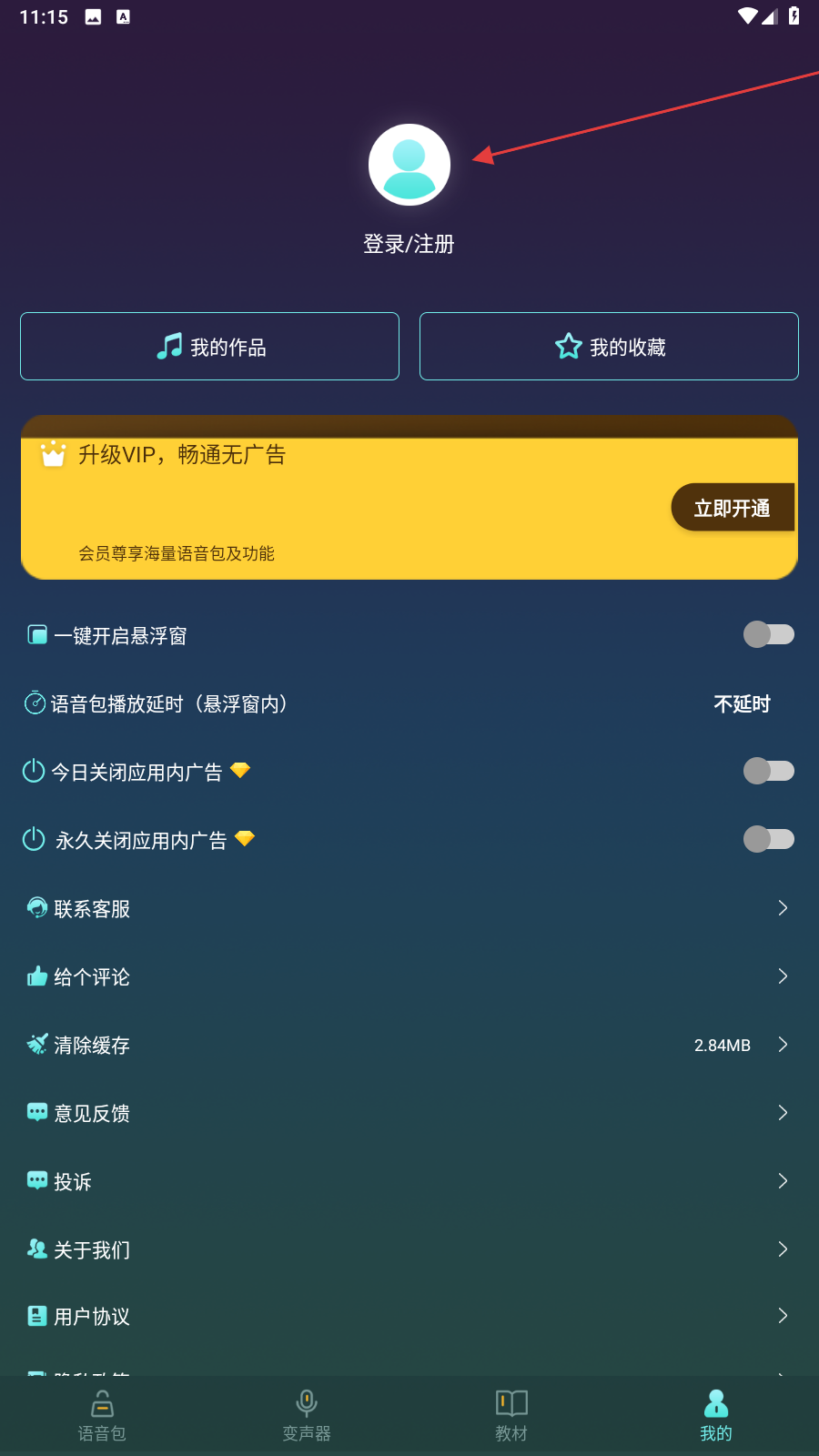Screen dimensions: 819x1456
Task: Enable the 一键开启悬浮窗 switch
Action: point(768,634)
